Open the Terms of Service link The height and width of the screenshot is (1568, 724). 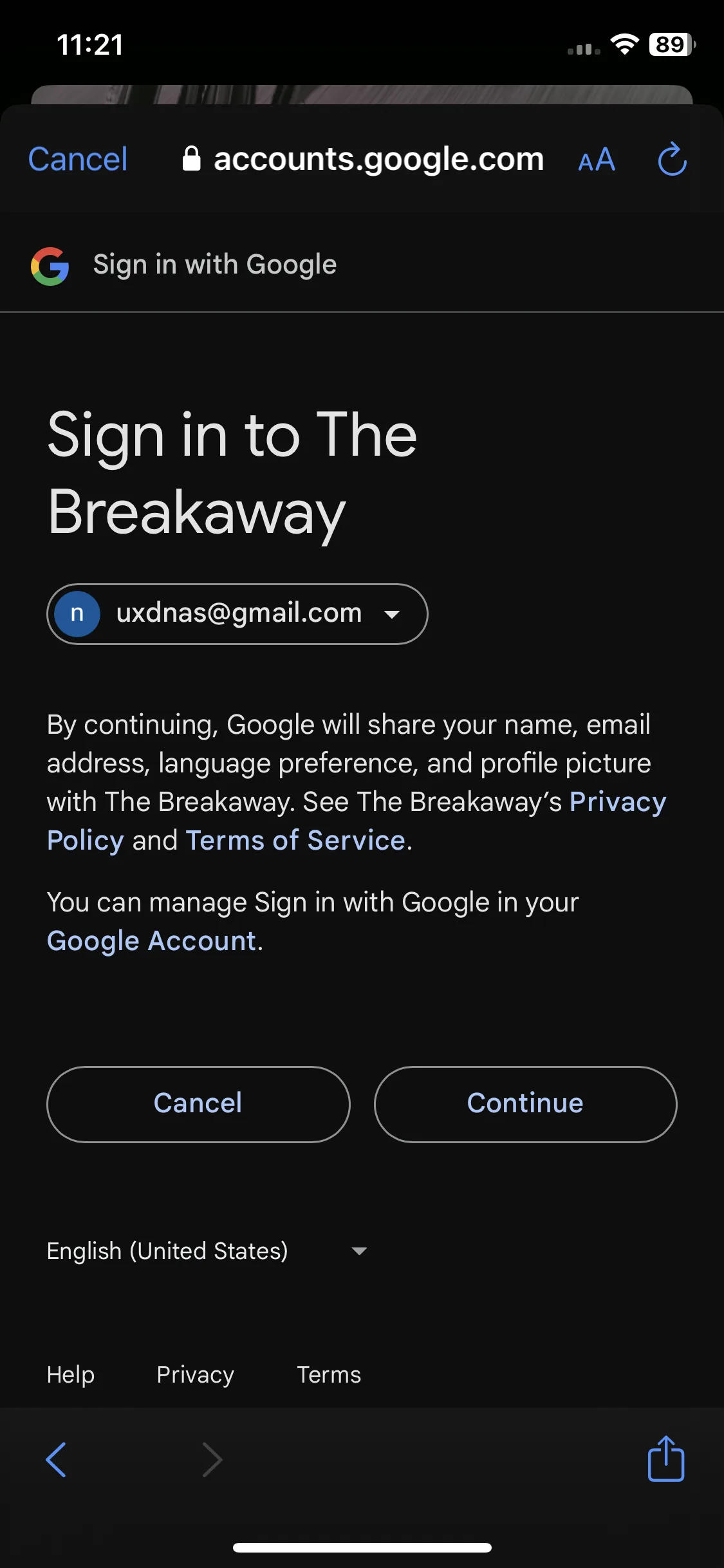click(x=295, y=841)
